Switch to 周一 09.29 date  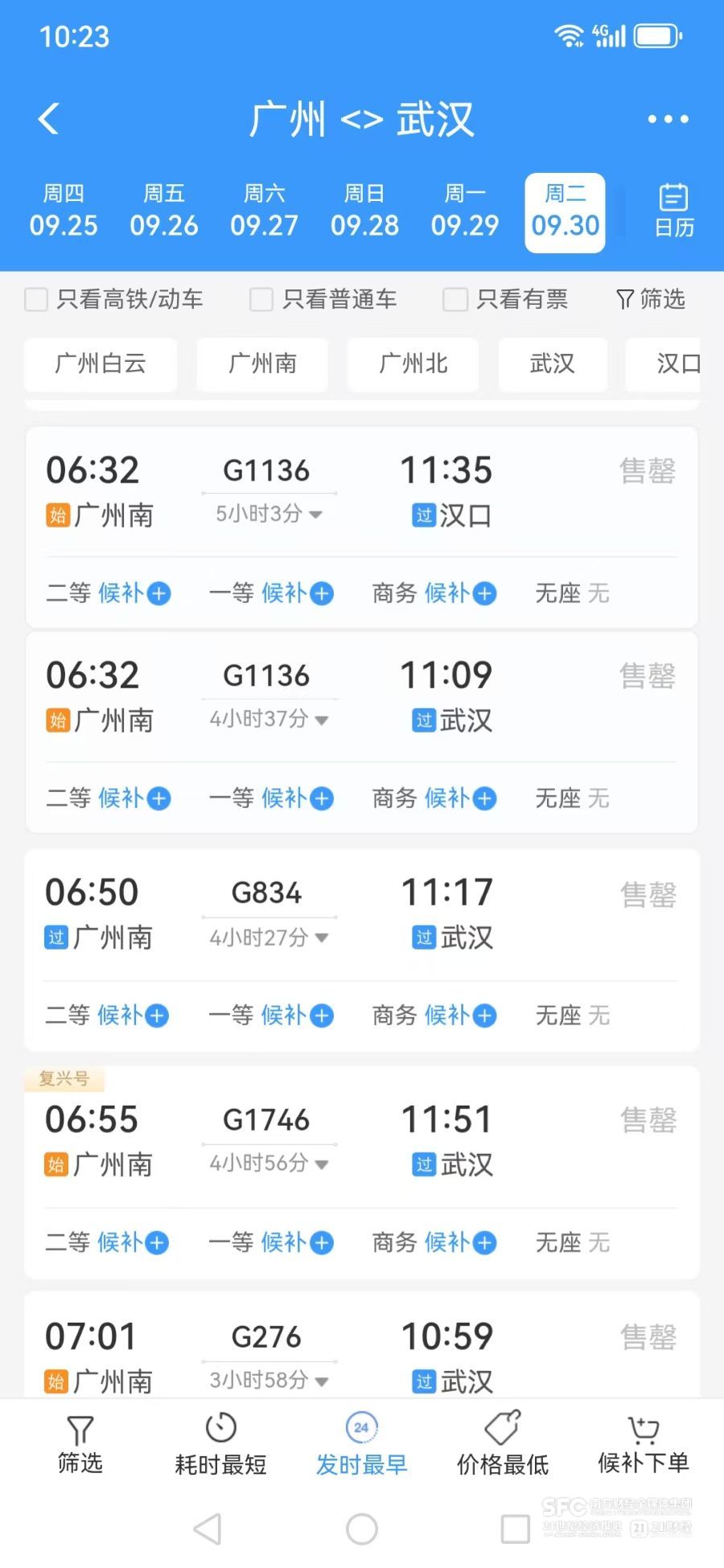click(x=465, y=211)
